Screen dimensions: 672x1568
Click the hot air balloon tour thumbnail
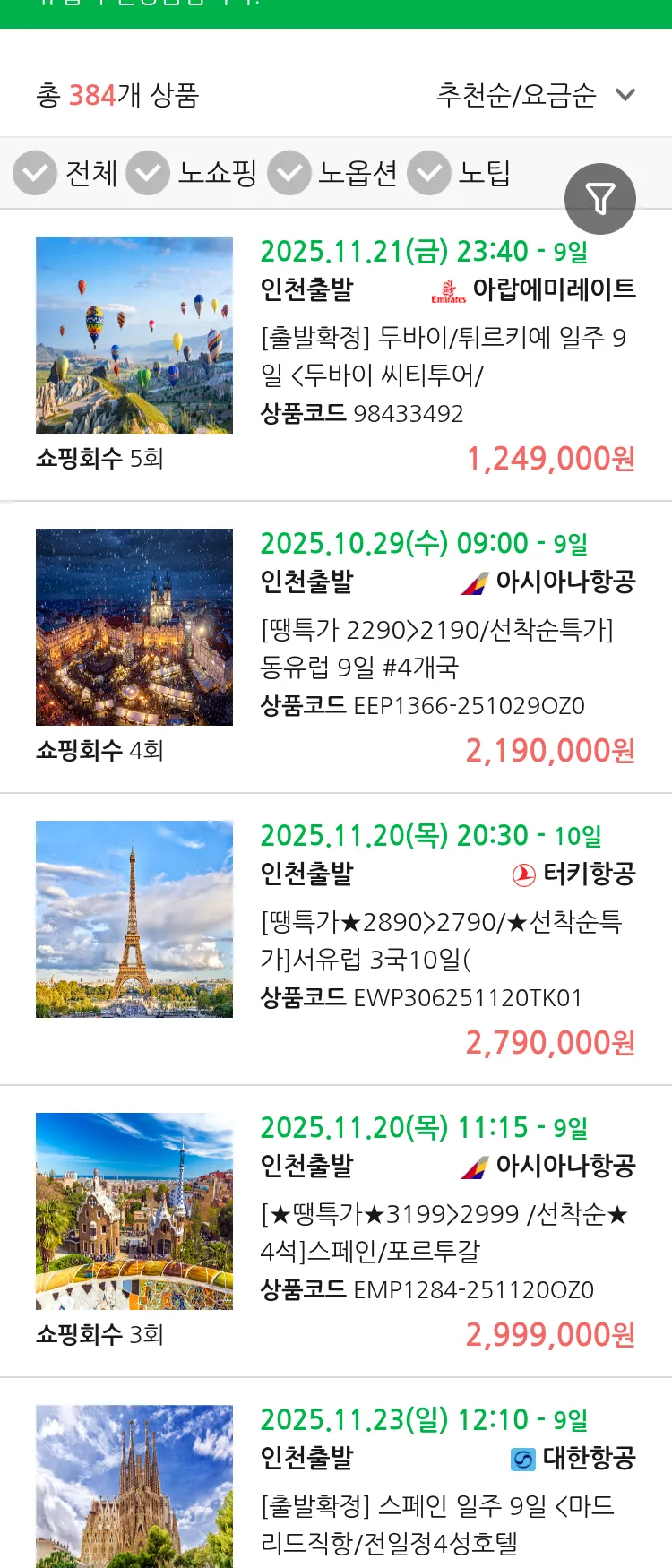click(134, 332)
